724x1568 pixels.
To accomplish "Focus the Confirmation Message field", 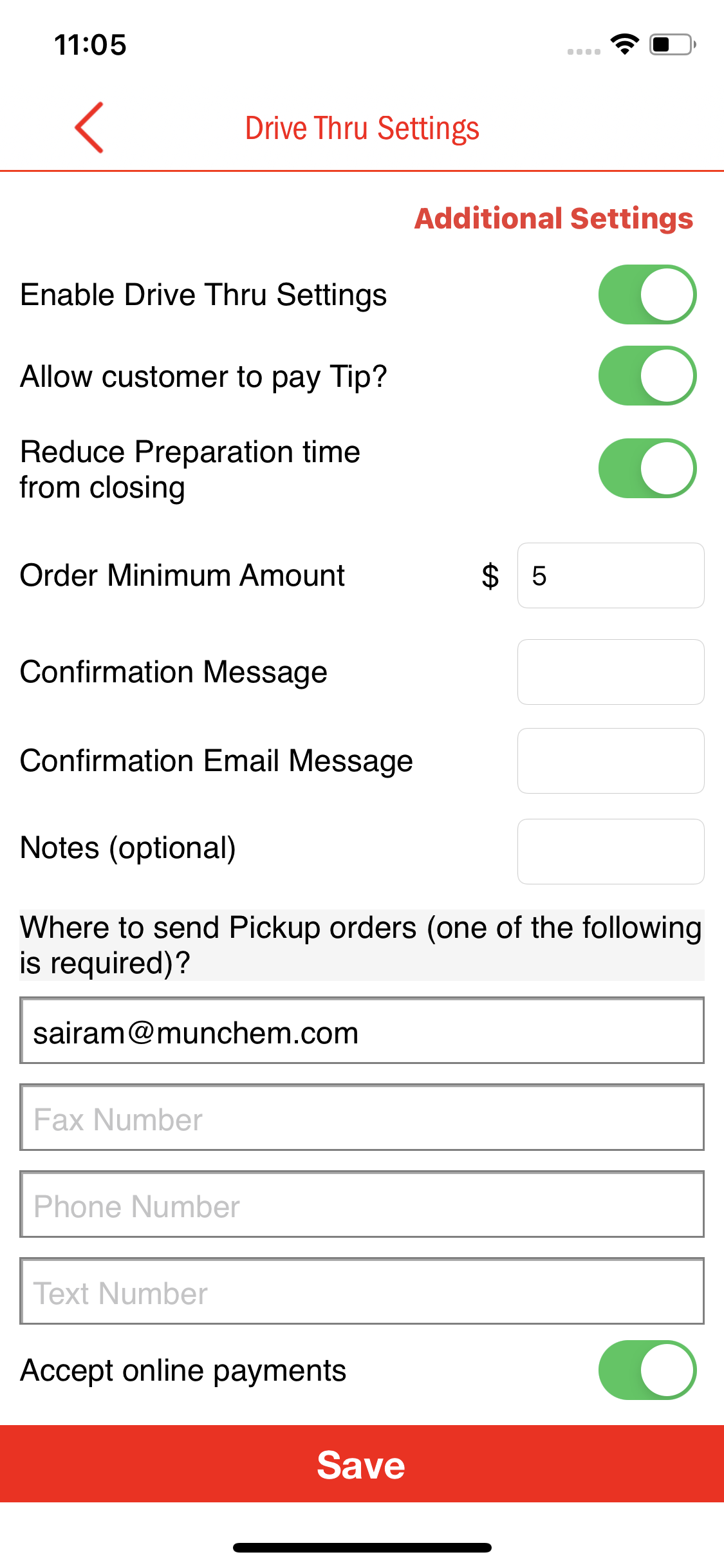I will [610, 672].
